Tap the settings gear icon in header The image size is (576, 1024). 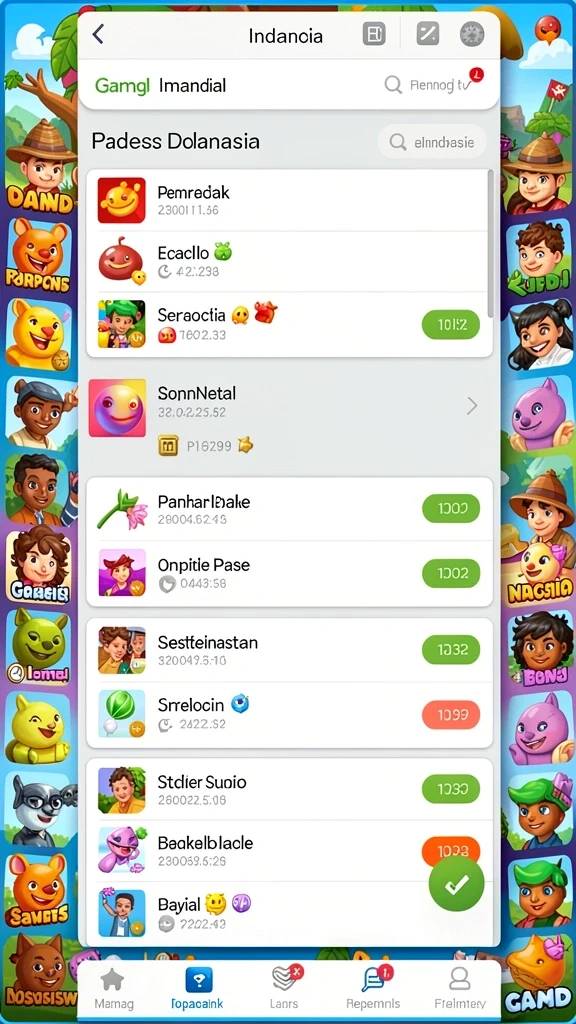tap(472, 34)
